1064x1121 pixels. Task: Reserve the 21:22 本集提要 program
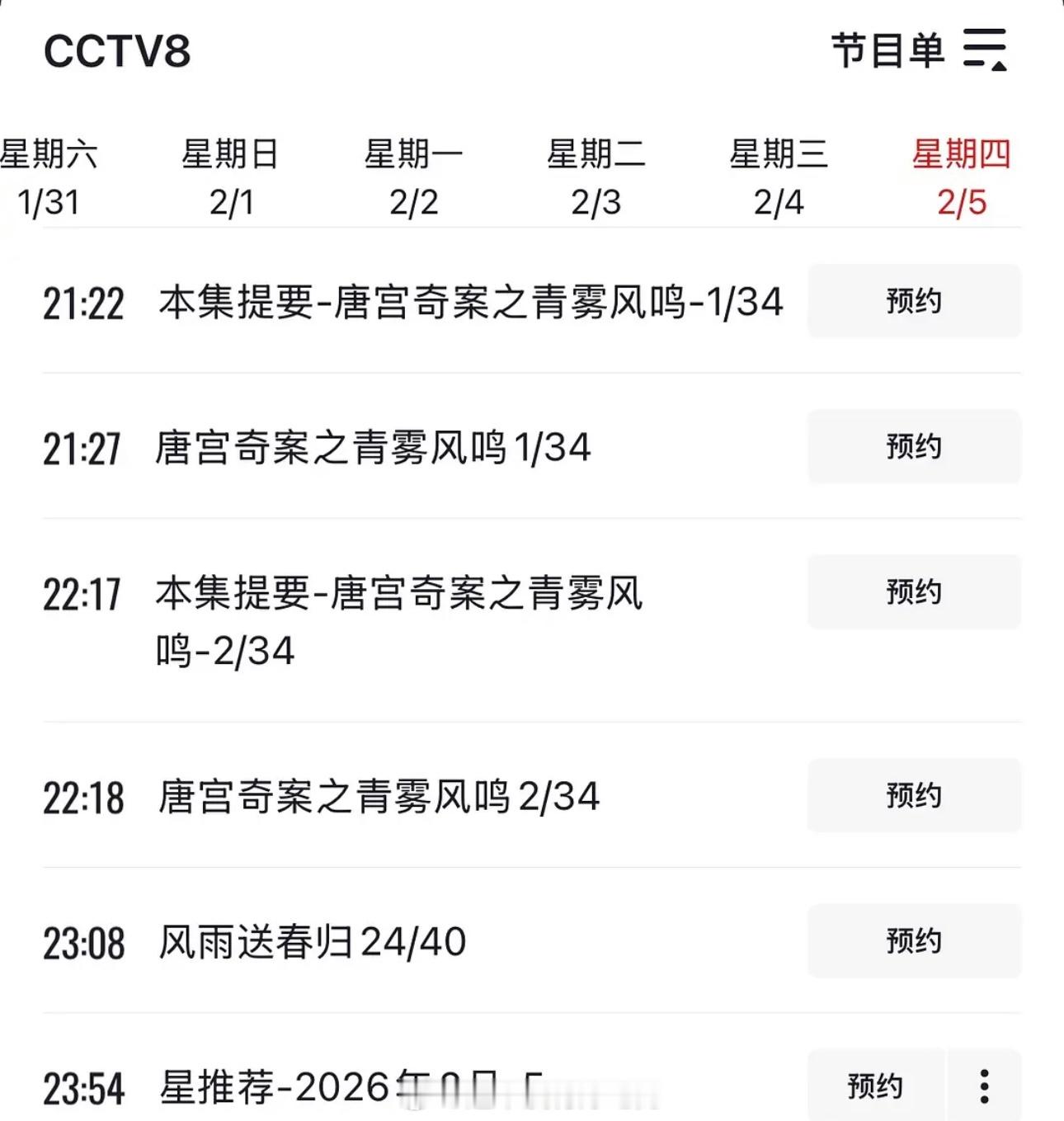[x=913, y=301]
